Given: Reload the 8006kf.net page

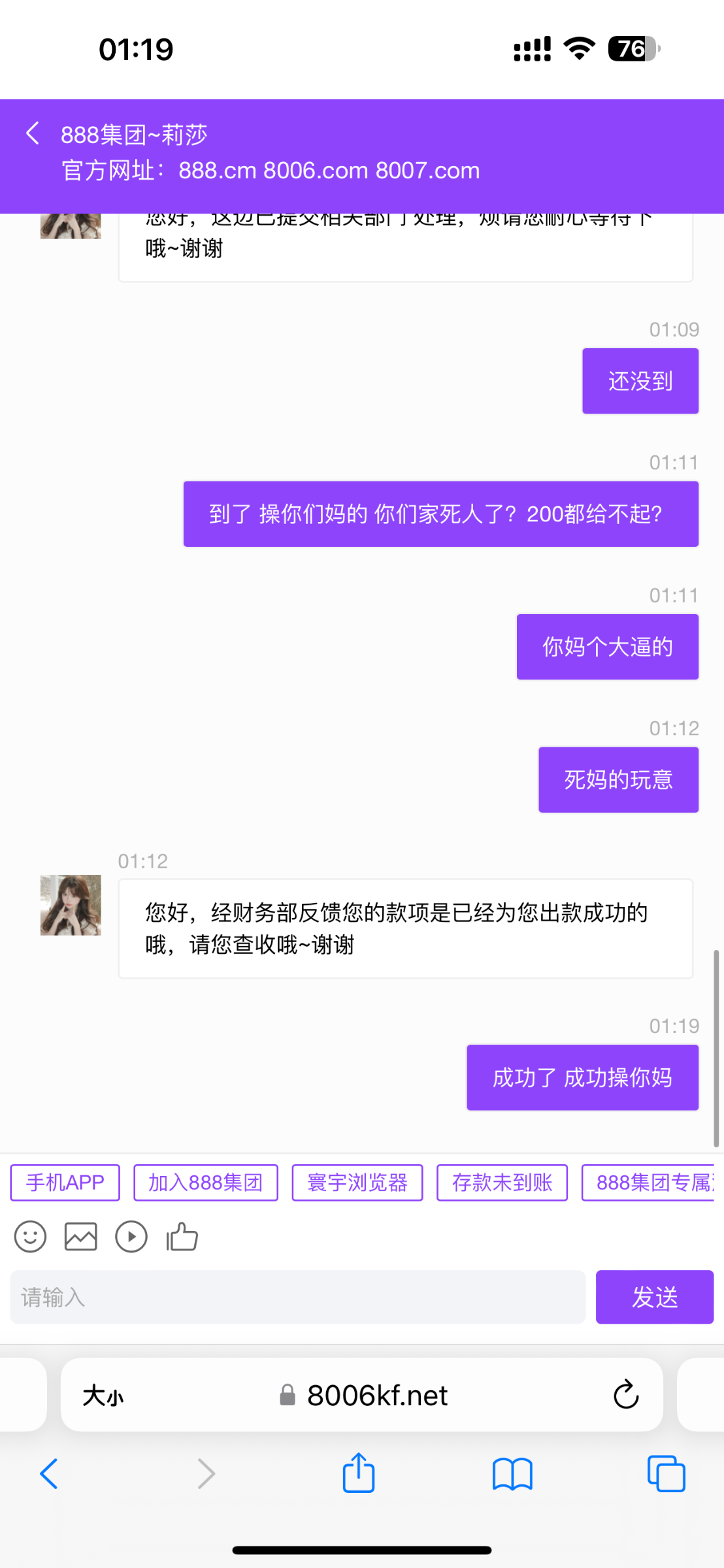Looking at the screenshot, I should tap(625, 1394).
